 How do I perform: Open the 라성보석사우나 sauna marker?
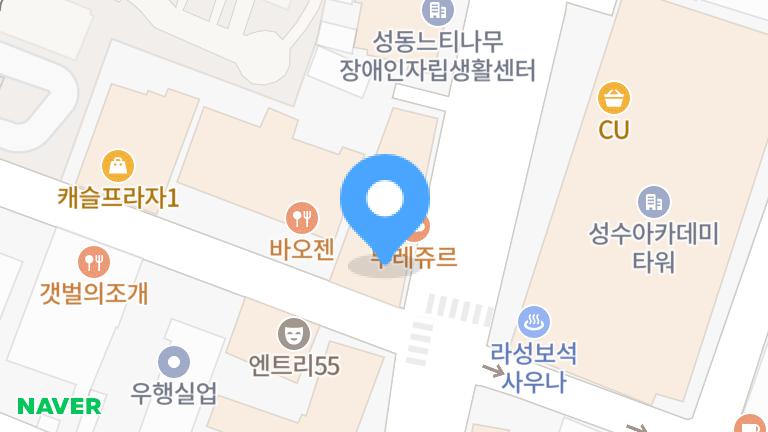(x=534, y=322)
